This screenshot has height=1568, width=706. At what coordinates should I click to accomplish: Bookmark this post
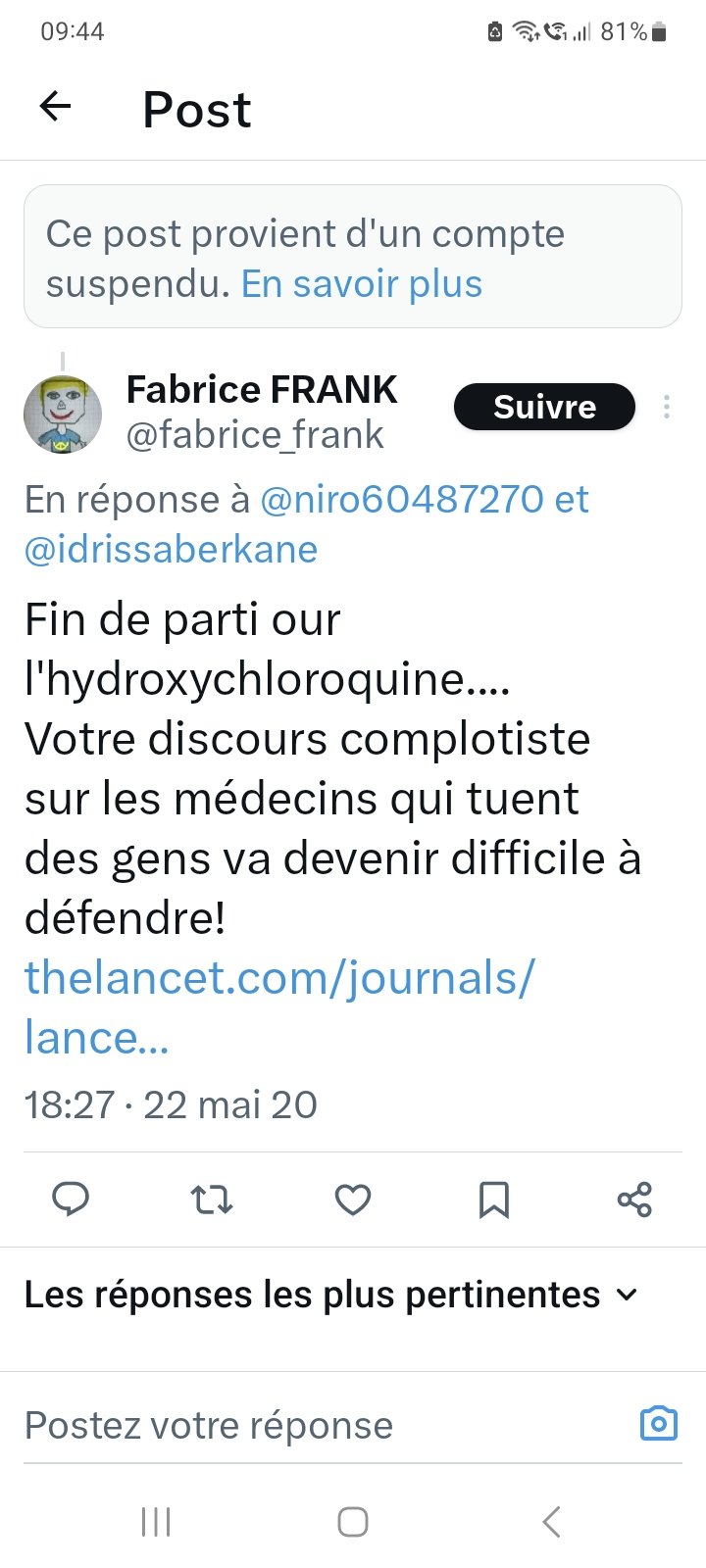coord(493,1199)
